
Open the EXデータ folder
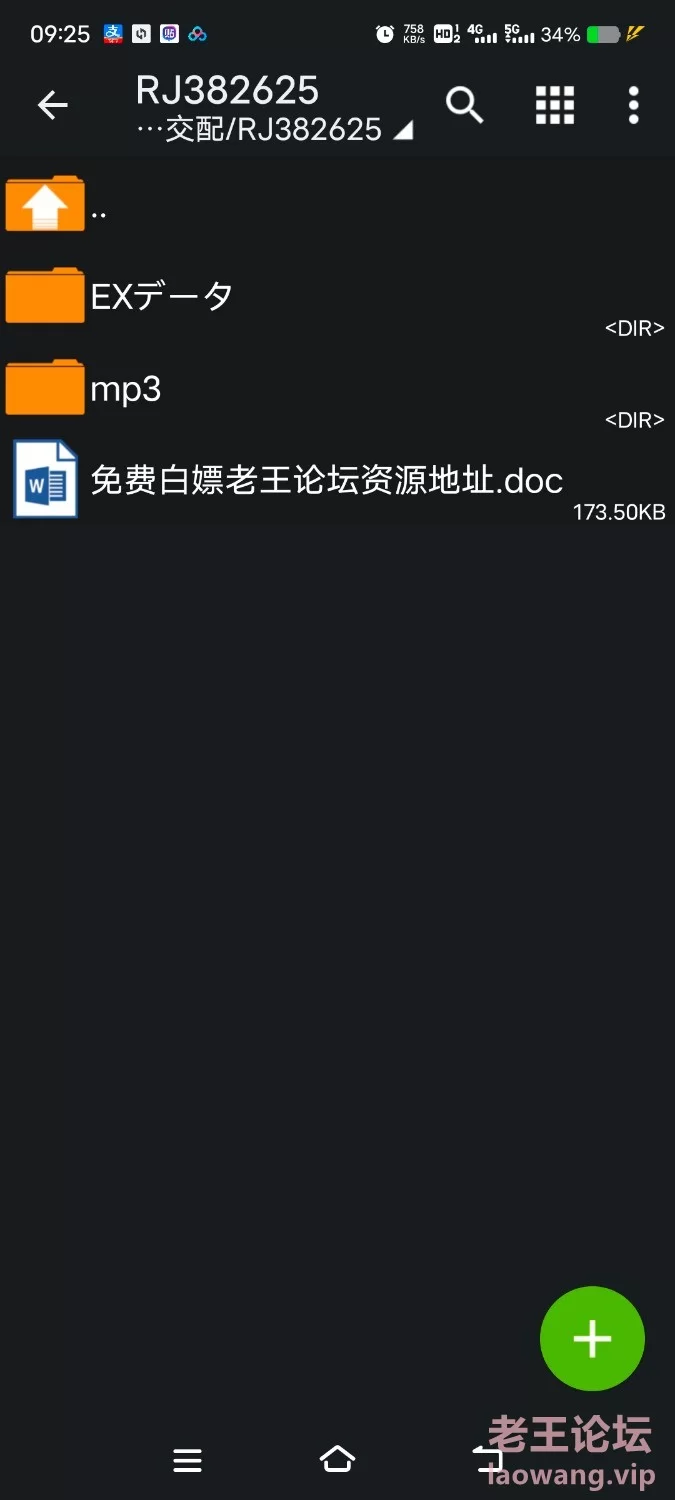coord(337,296)
